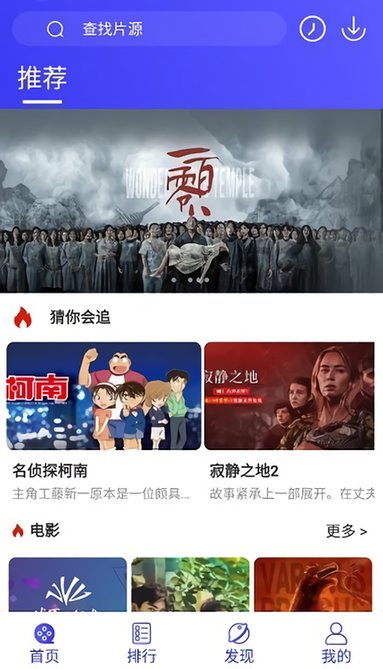Go to the 首页 tab
Viewport: 383px width, 669px height.
pyautogui.click(x=44, y=643)
